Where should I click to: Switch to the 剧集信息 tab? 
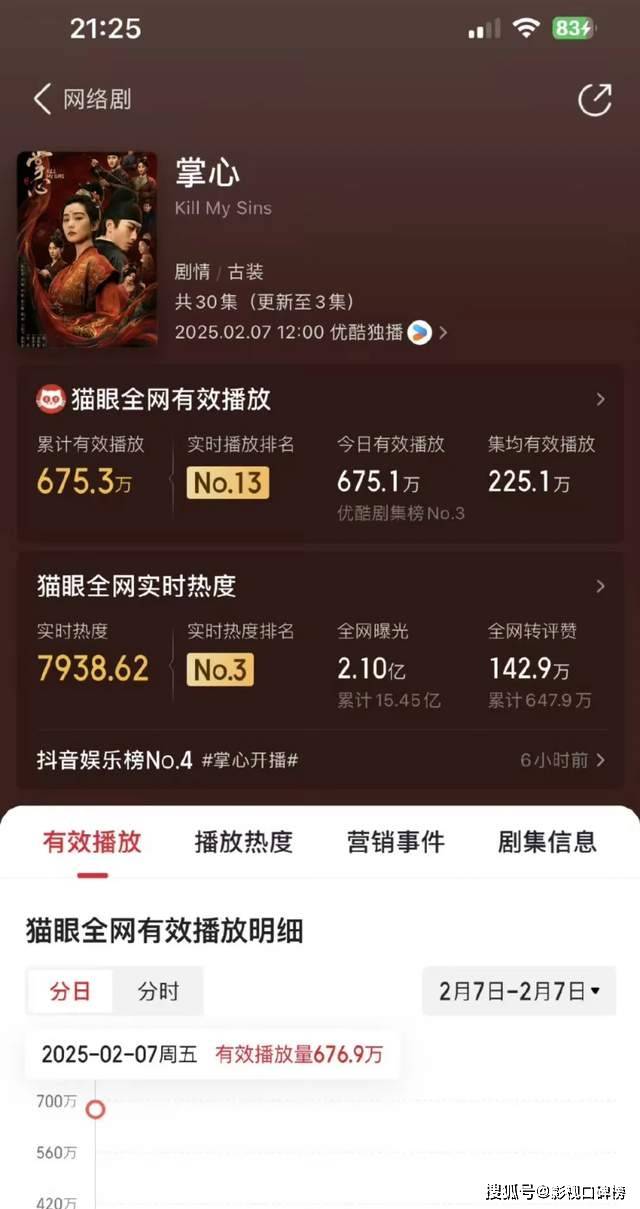pyautogui.click(x=547, y=842)
